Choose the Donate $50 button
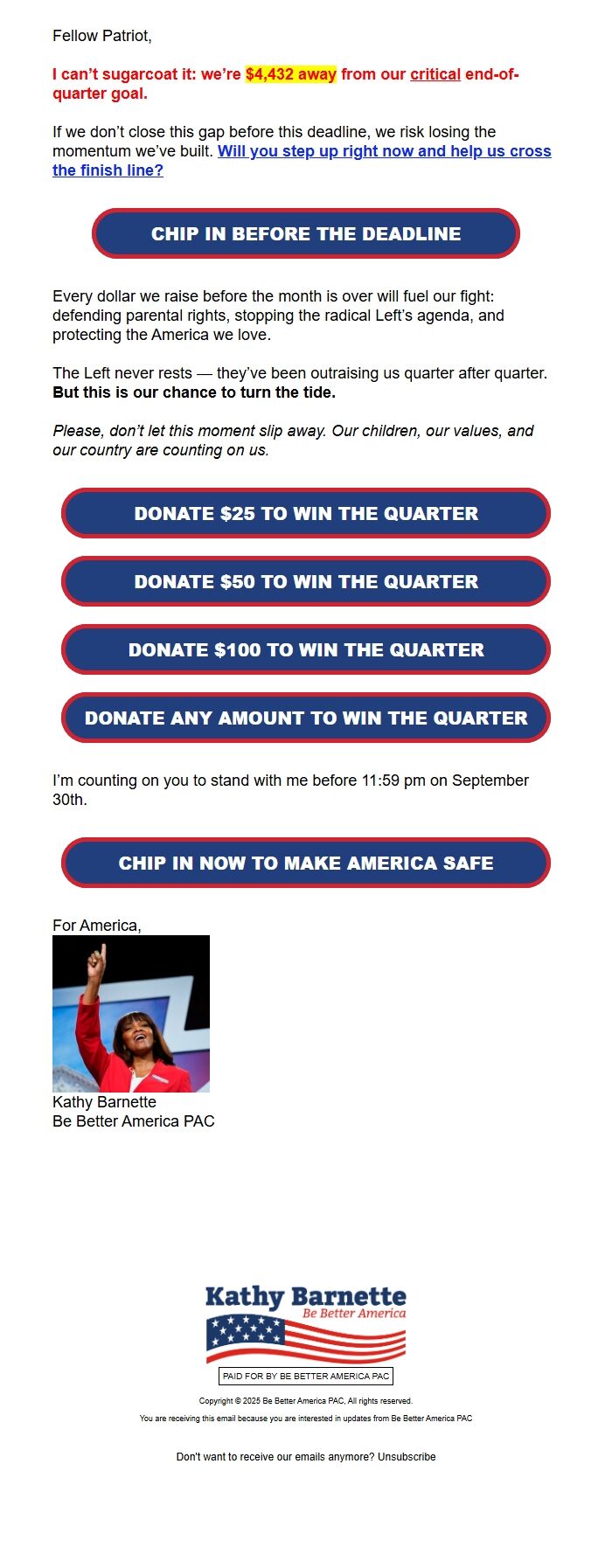612x1568 pixels. pyautogui.click(x=306, y=581)
